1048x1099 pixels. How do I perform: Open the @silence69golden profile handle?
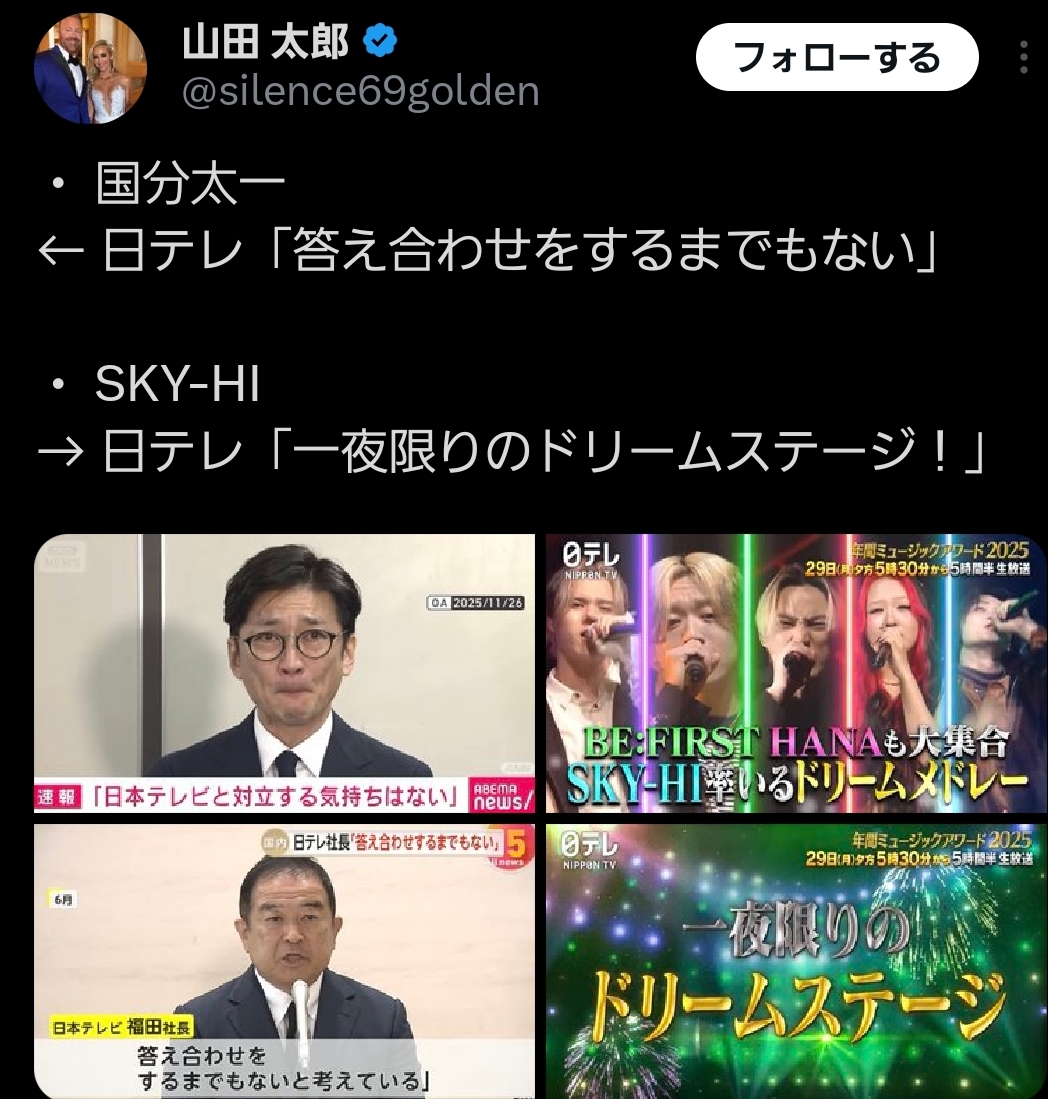[x=360, y=92]
